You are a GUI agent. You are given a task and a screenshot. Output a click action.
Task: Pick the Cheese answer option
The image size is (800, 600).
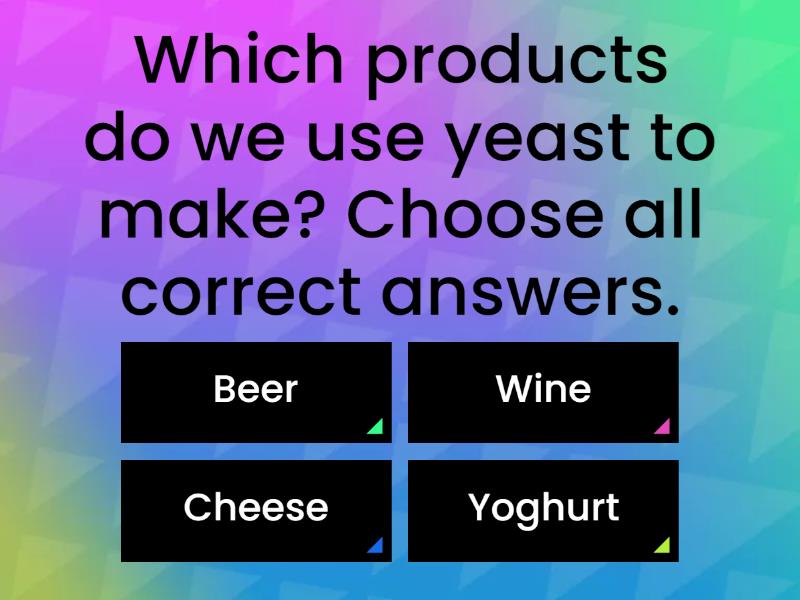[x=256, y=510]
